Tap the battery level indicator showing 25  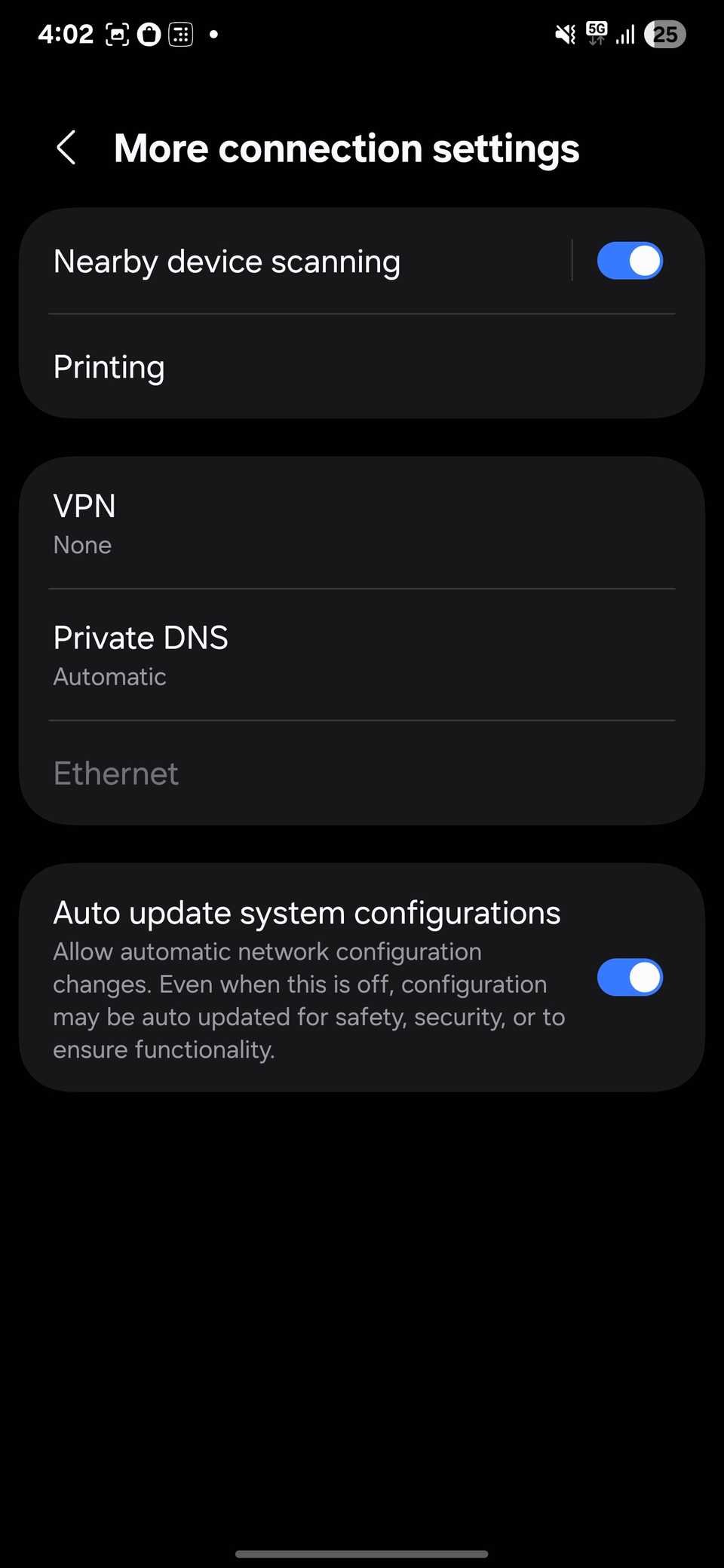click(x=664, y=34)
